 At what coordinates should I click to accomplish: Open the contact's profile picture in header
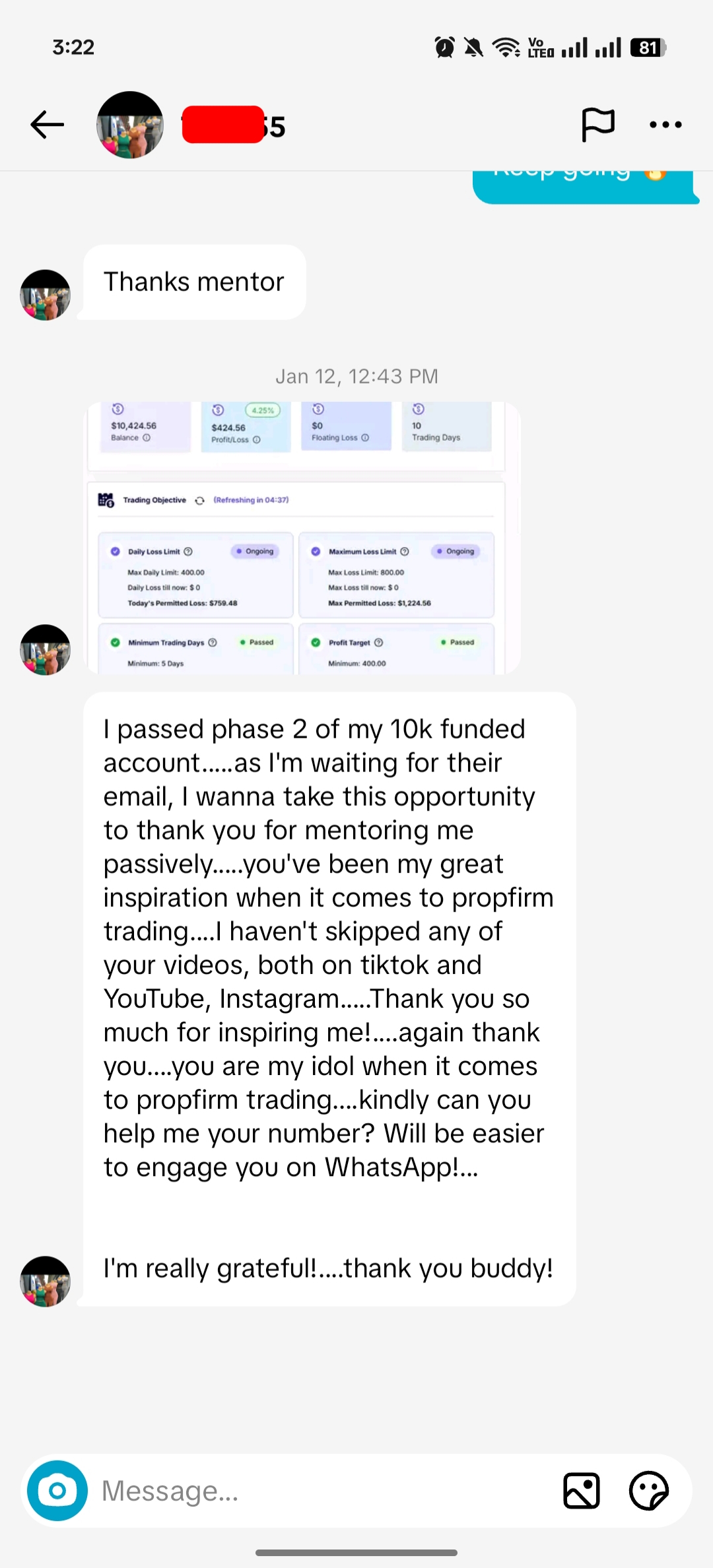pyautogui.click(x=130, y=125)
